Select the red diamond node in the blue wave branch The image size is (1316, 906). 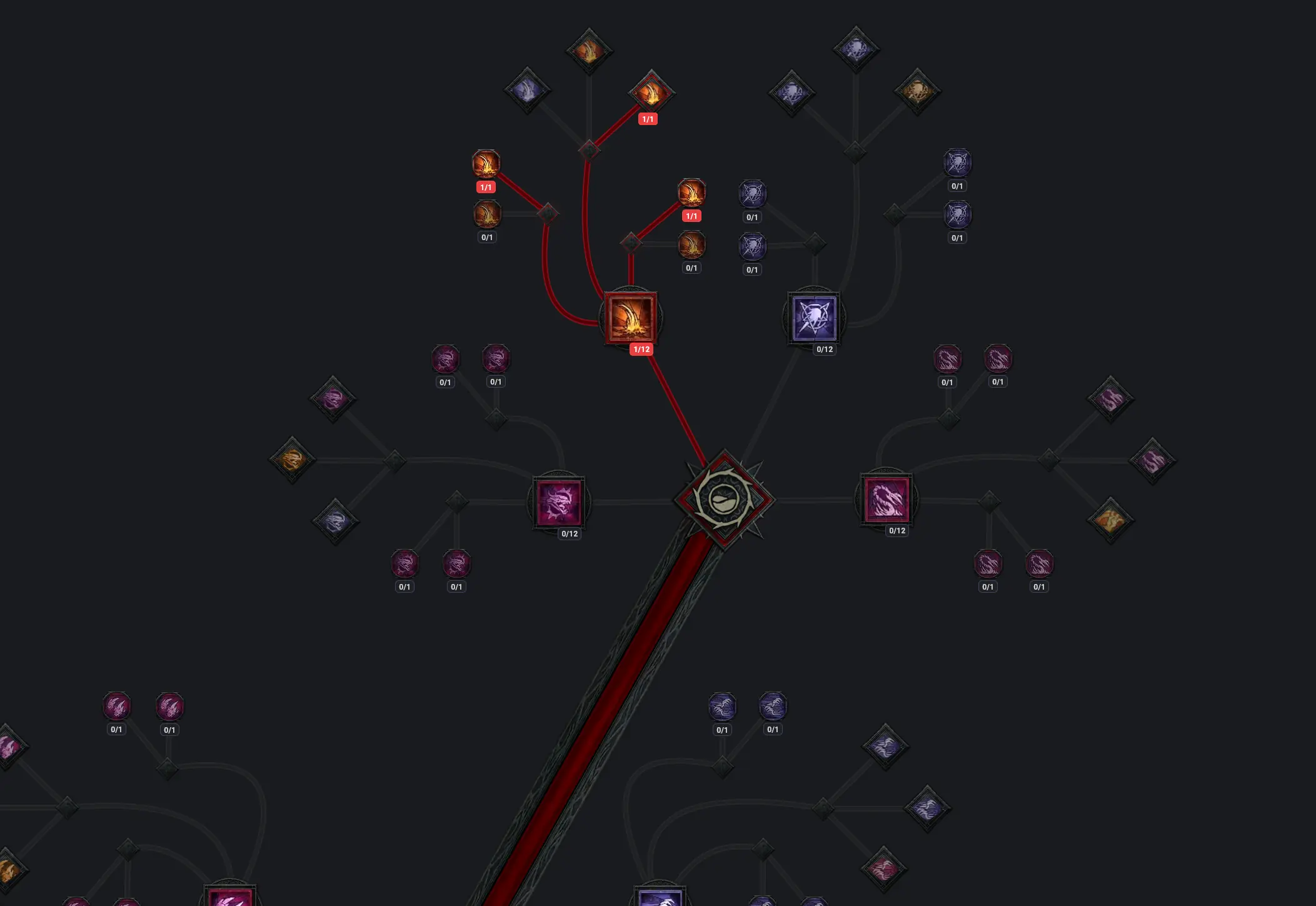(x=884, y=868)
